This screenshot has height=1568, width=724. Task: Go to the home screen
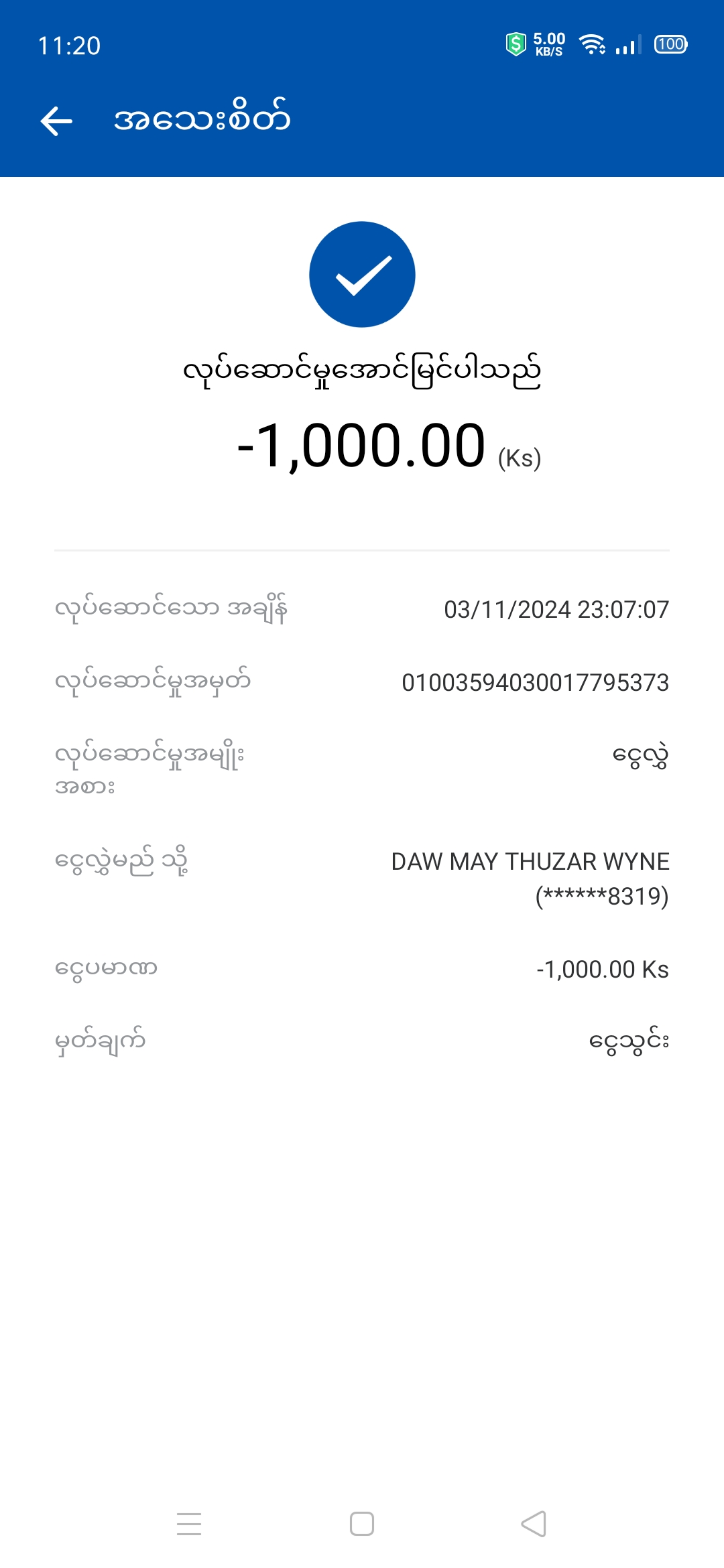pyautogui.click(x=362, y=1524)
